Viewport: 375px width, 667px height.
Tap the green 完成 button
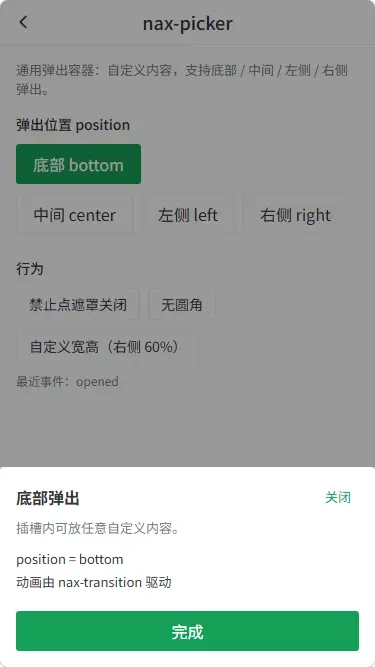tap(188, 631)
